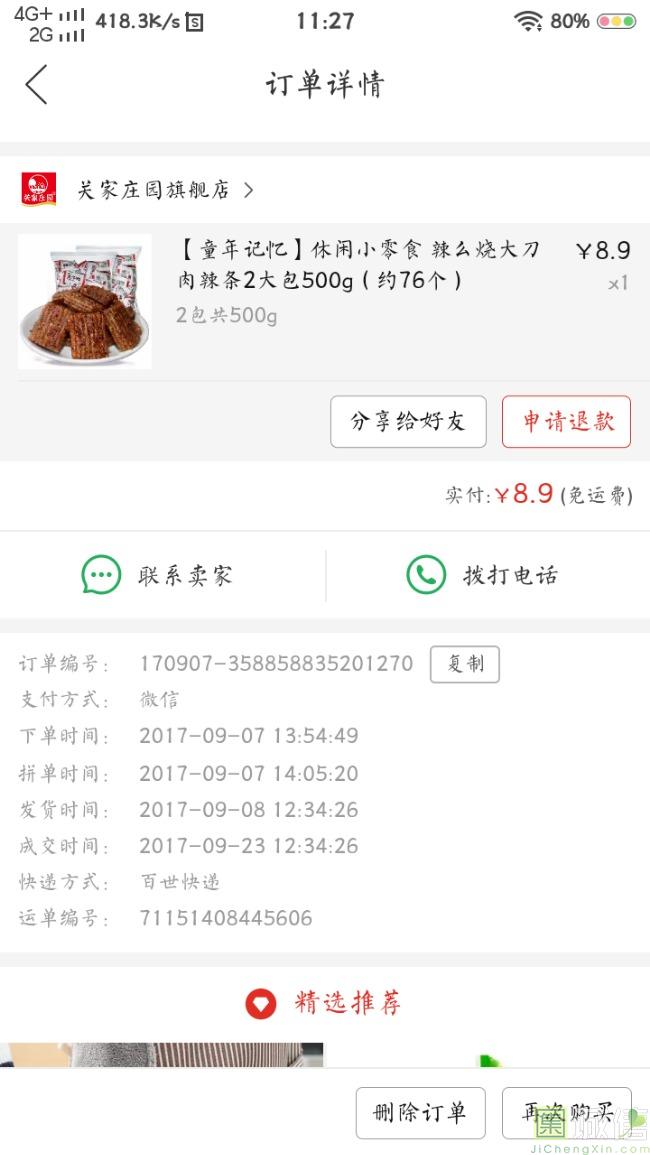This screenshot has width=650, height=1155.
Task: Copy the order number with 复制
Action: click(x=465, y=664)
